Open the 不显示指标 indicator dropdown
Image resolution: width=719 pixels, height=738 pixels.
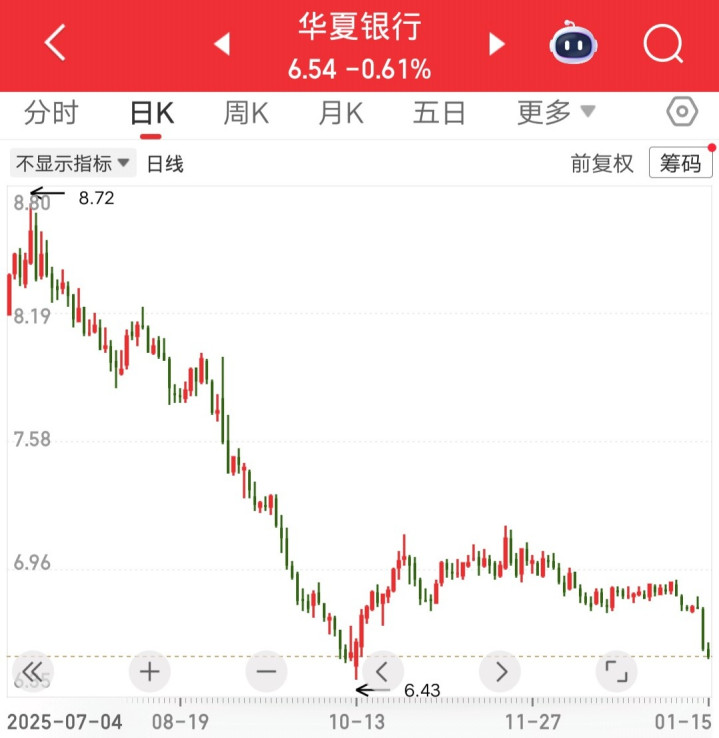[71, 164]
